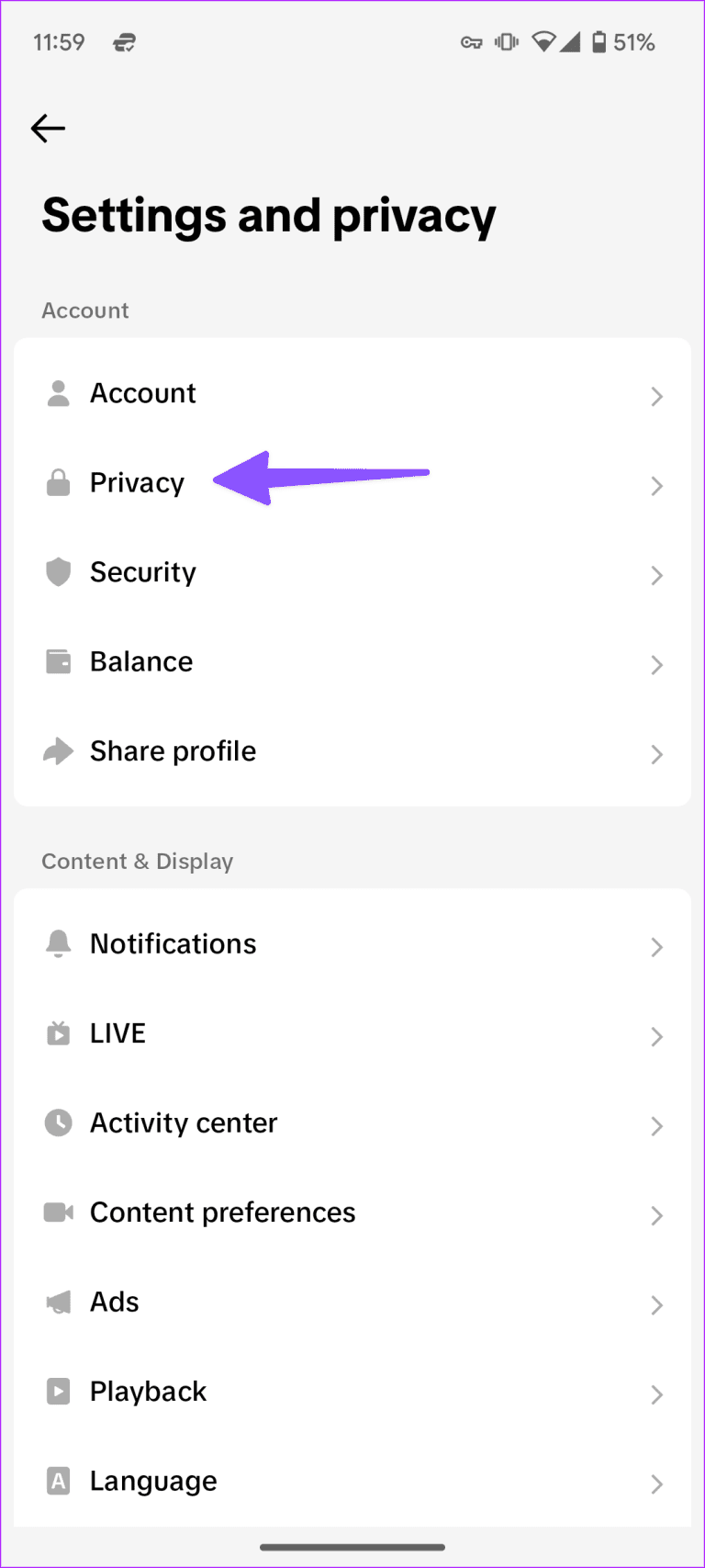Click the Playback play icon
Screen dimensions: 705x1568
58,1391
